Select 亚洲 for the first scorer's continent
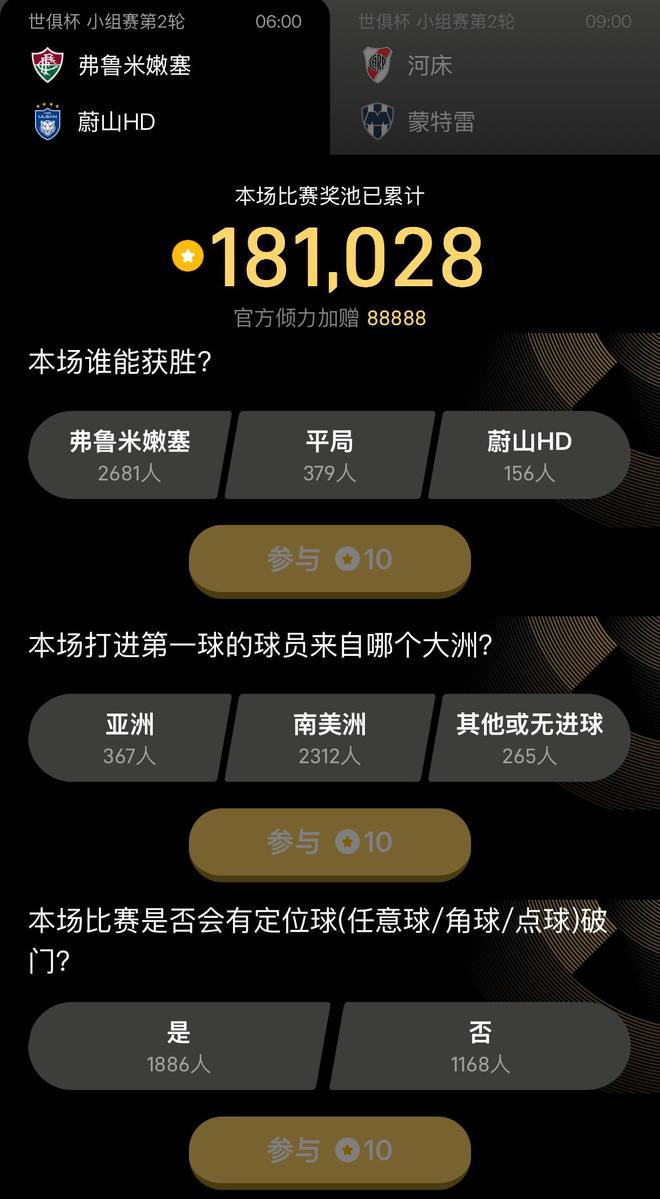660x1199 pixels. pyautogui.click(x=130, y=738)
